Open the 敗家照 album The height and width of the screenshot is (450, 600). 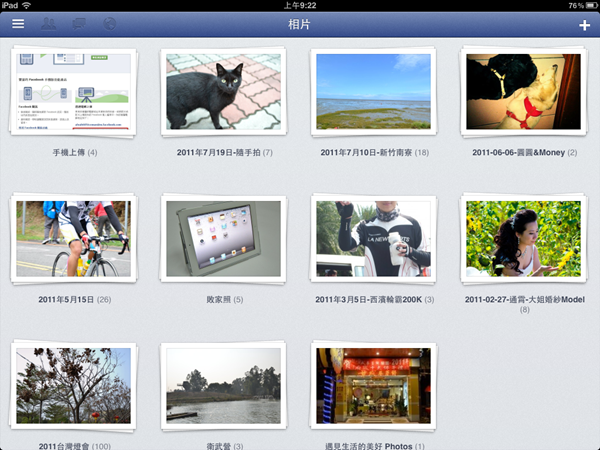224,238
